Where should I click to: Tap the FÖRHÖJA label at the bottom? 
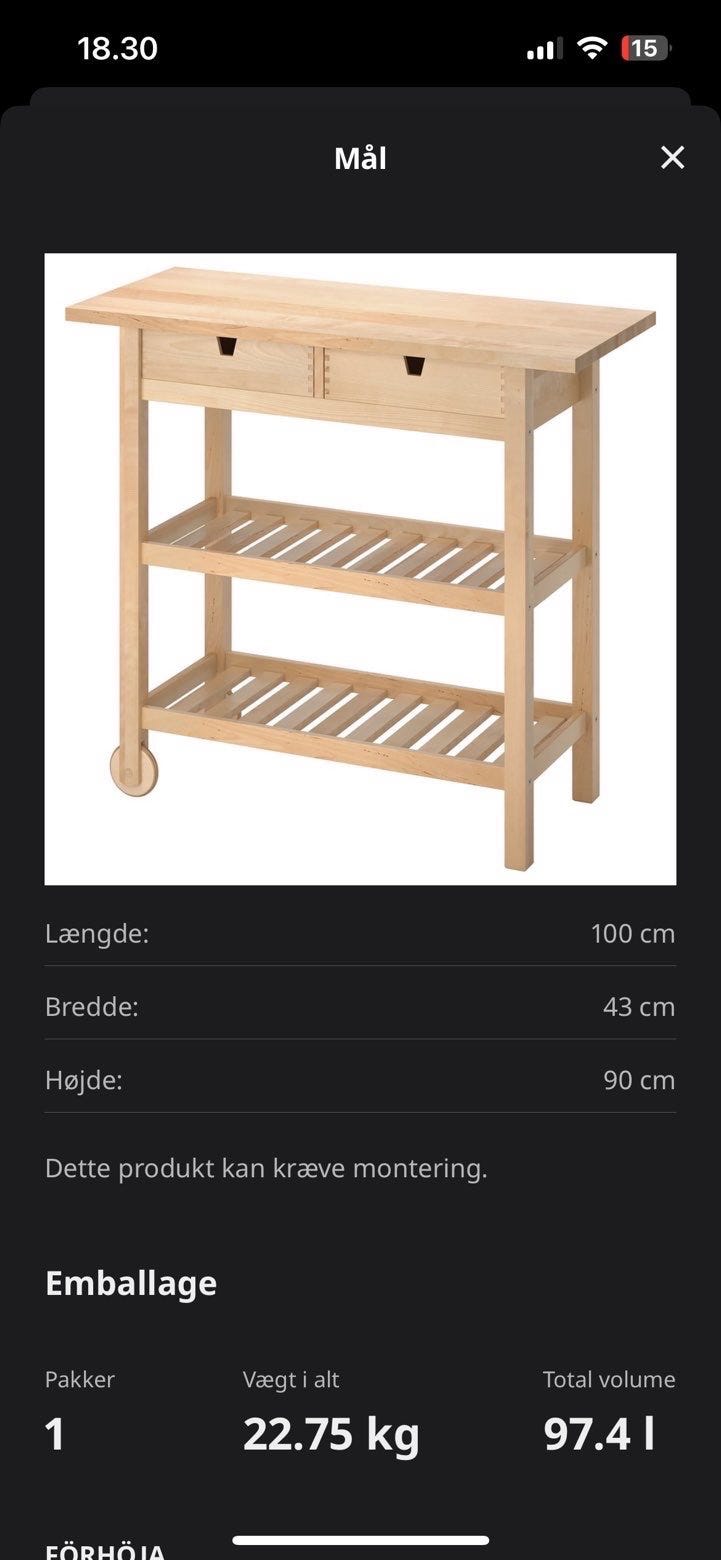104,1550
